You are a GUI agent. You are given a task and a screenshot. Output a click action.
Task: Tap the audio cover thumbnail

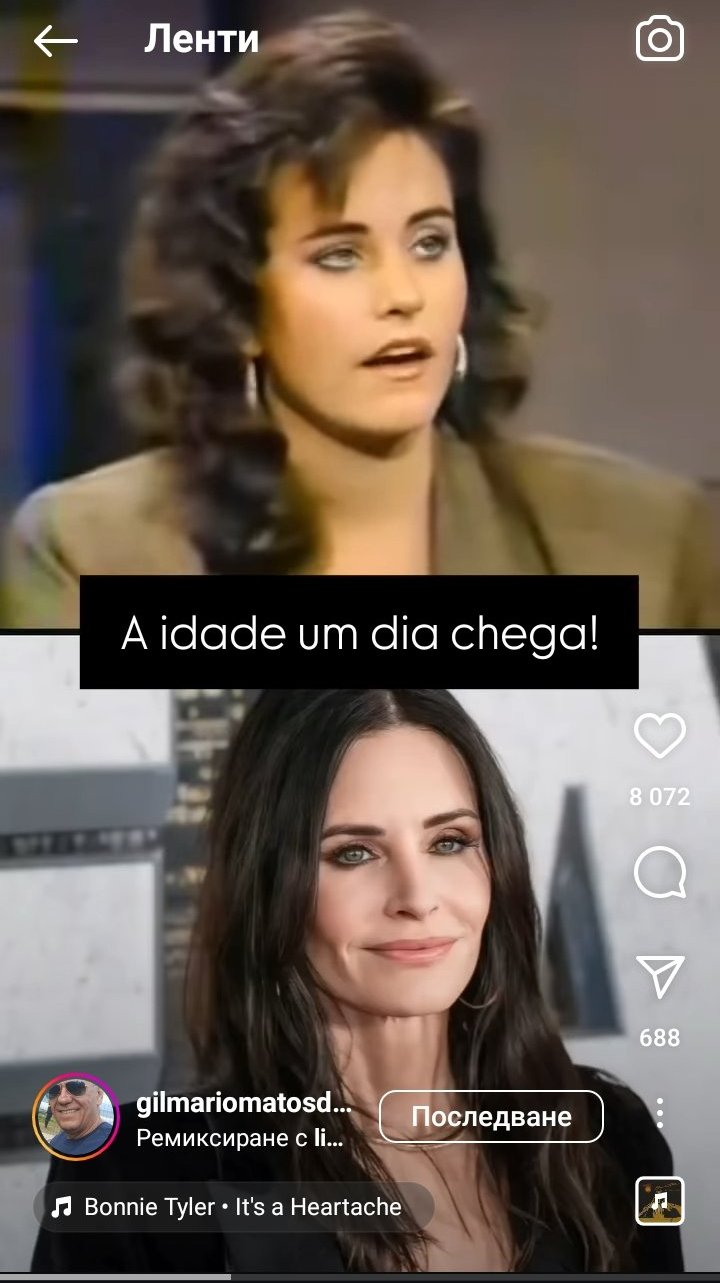click(660, 1200)
